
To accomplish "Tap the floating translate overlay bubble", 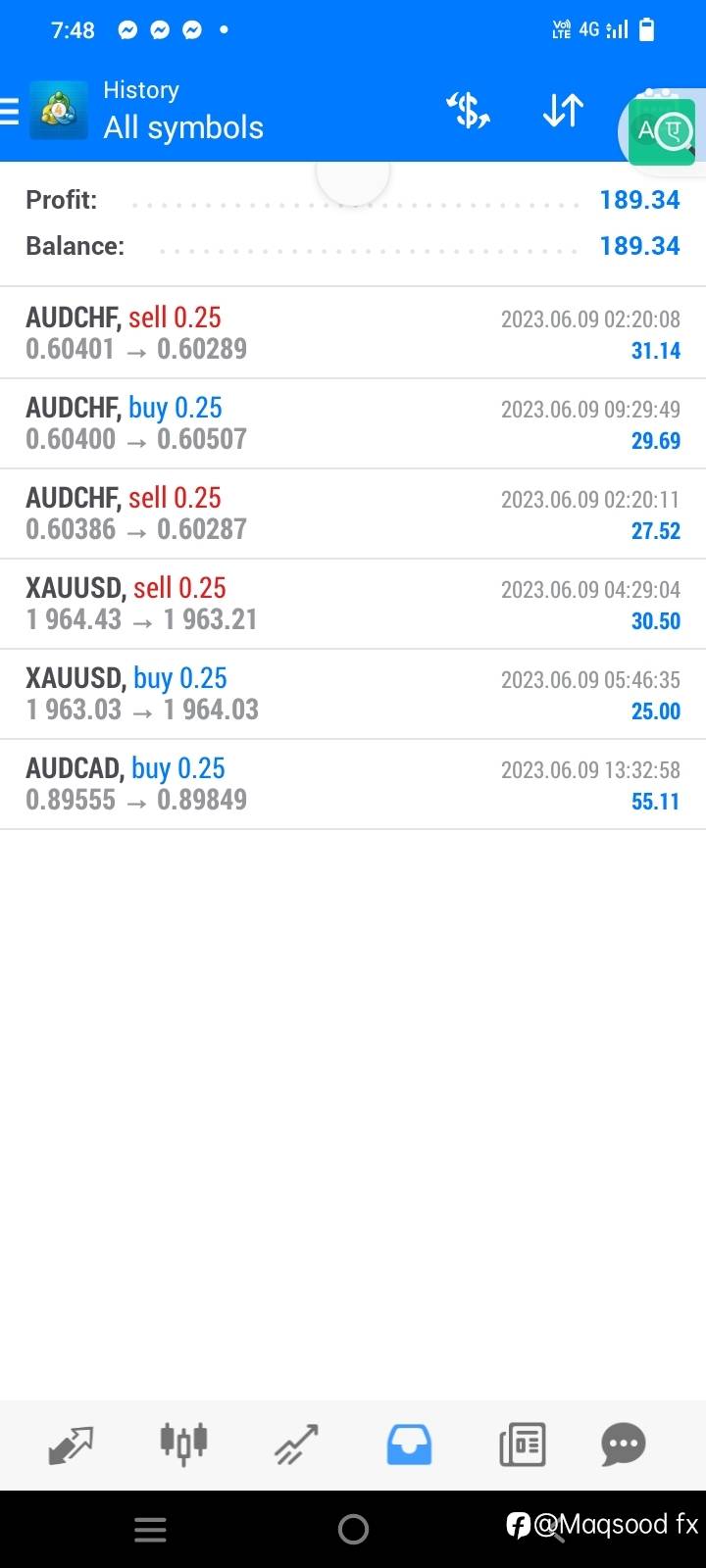I will click(x=662, y=130).
